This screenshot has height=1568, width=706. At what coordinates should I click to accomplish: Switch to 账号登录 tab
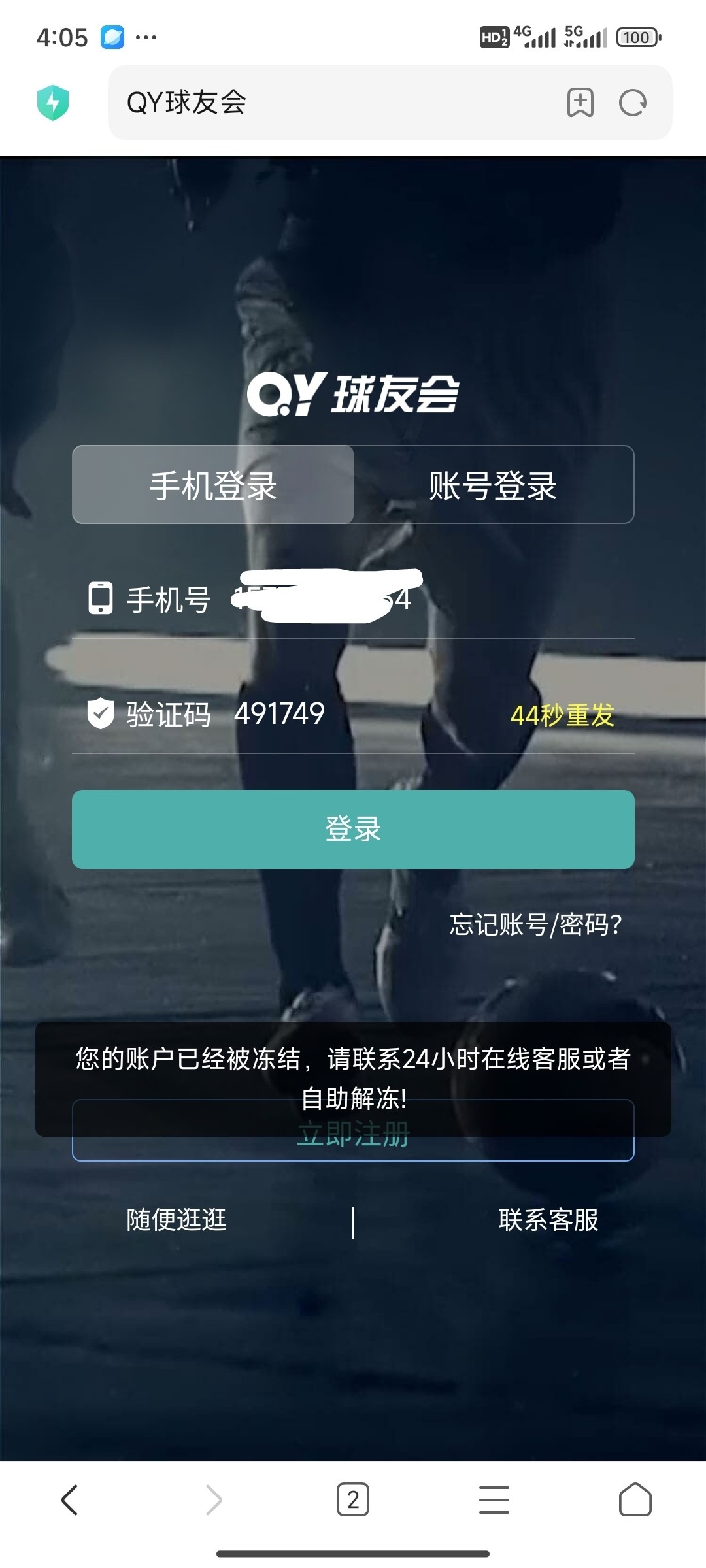point(493,485)
